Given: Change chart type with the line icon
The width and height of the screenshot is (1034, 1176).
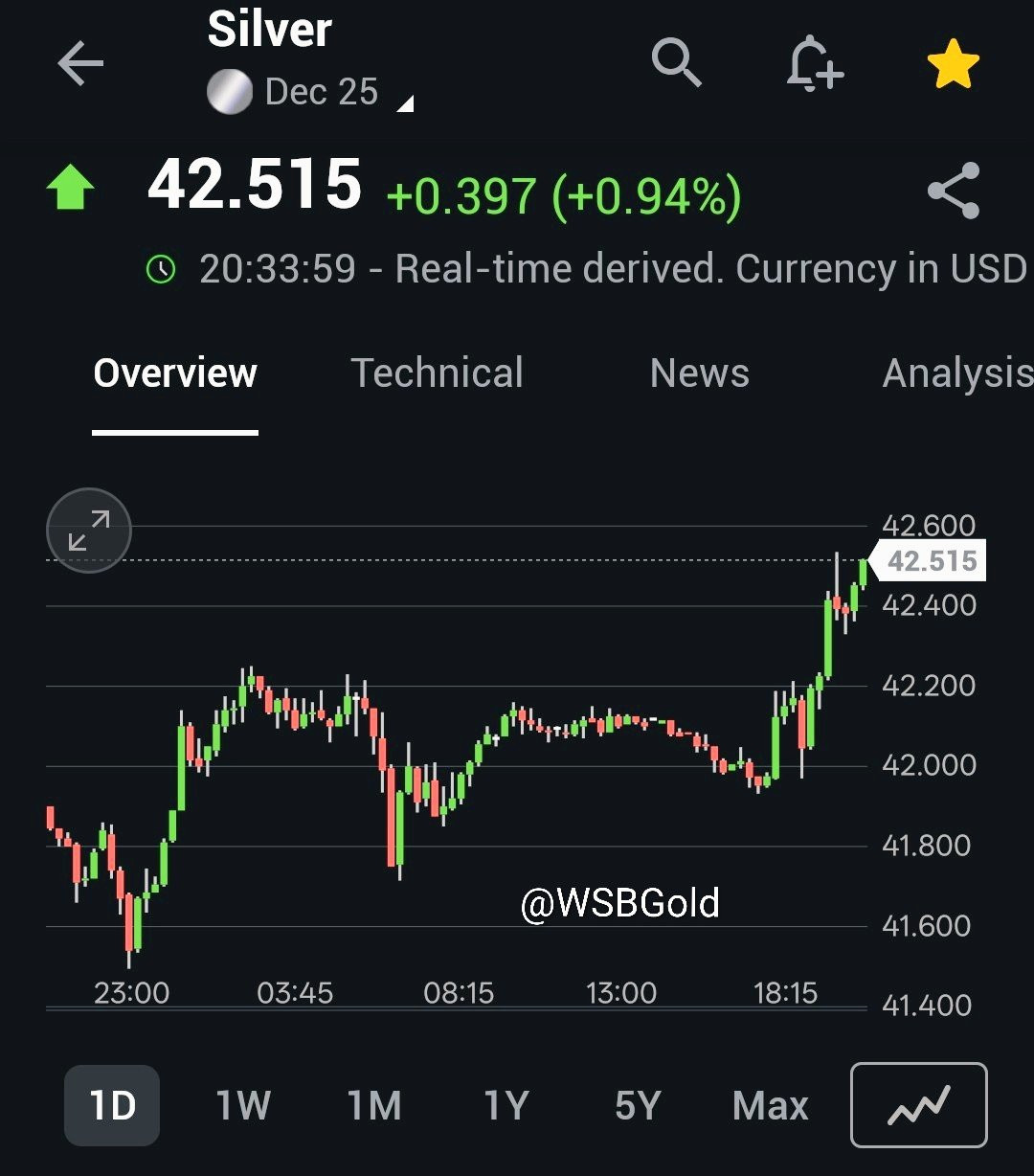Looking at the screenshot, I should (919, 1105).
